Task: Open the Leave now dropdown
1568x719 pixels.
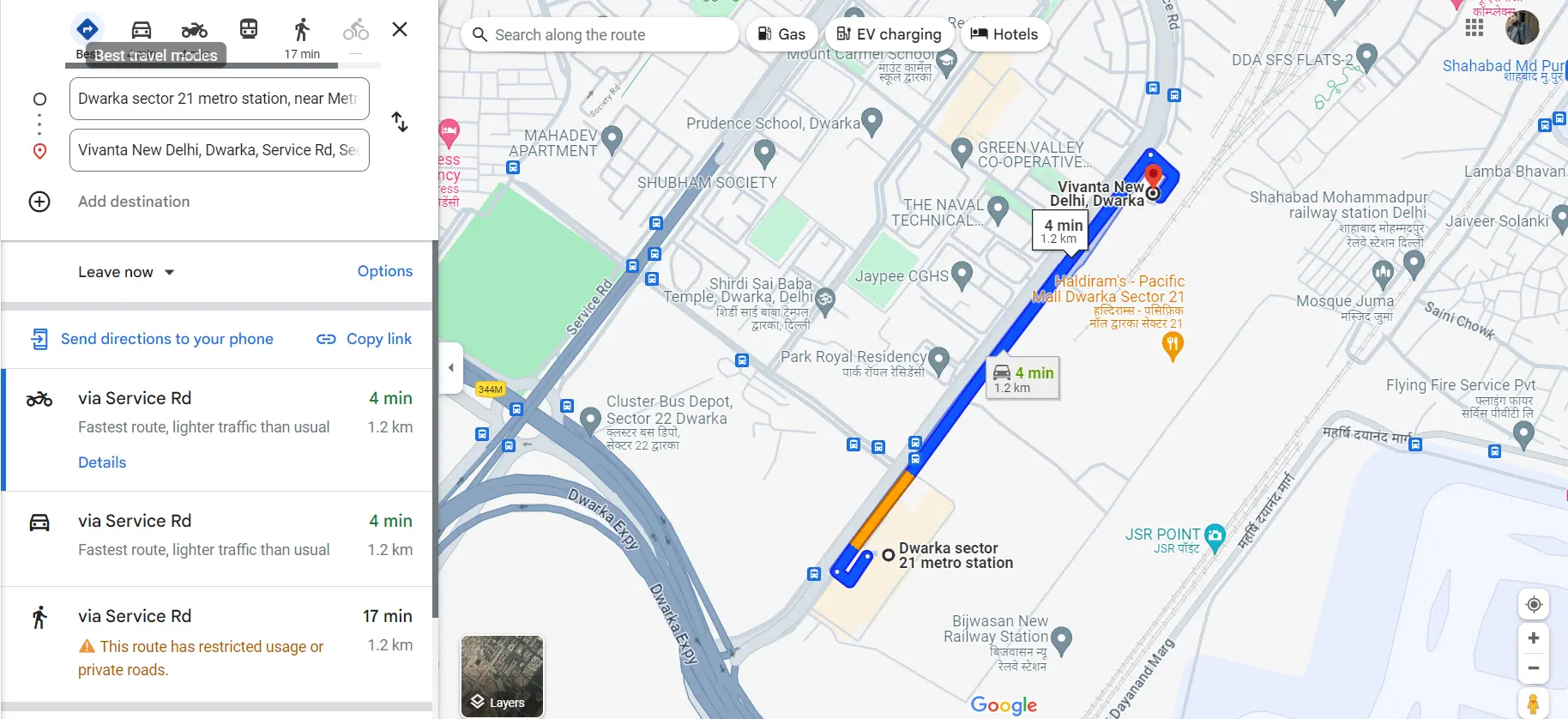Action: click(126, 272)
